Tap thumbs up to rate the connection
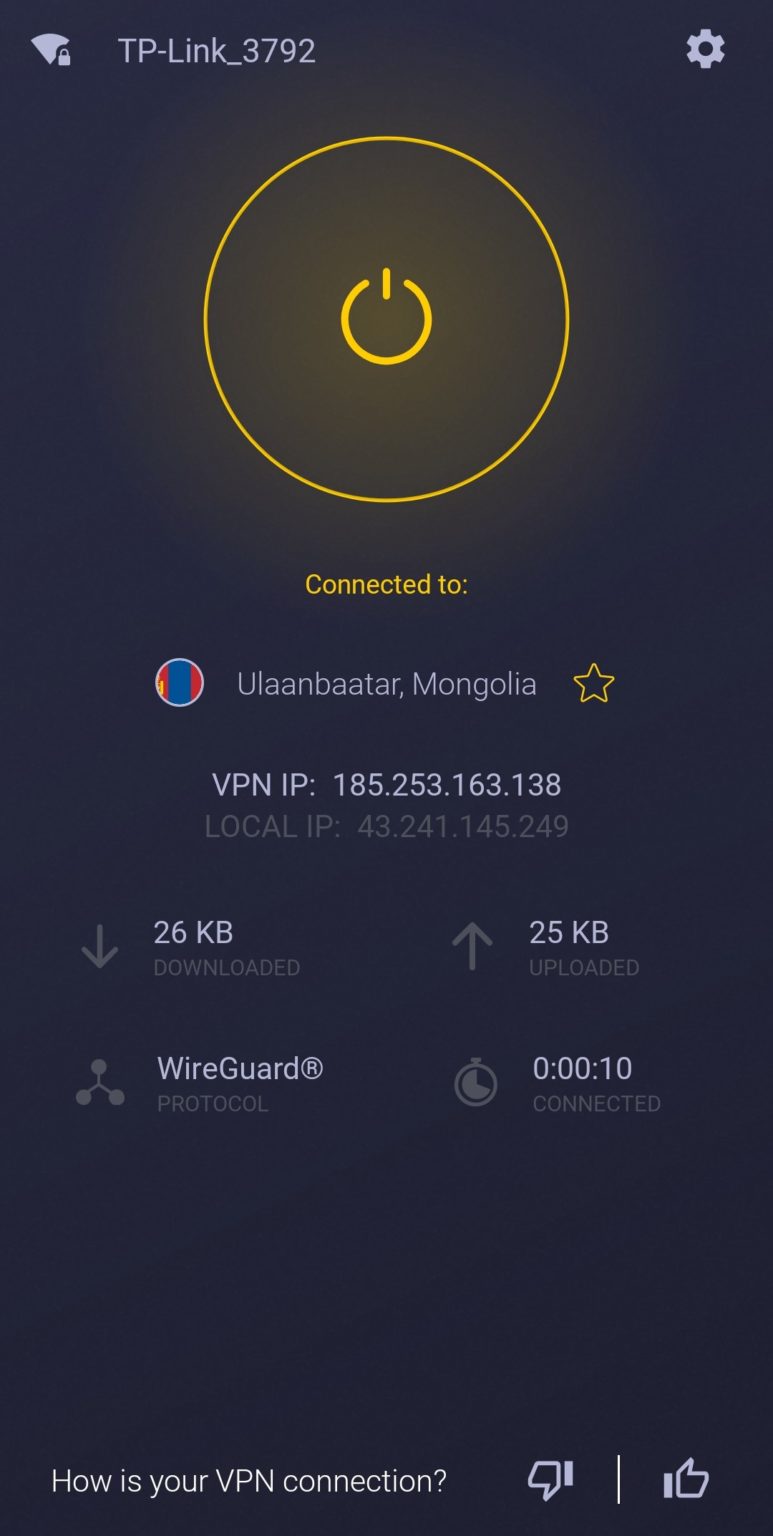The height and width of the screenshot is (1536, 773). click(x=687, y=1478)
